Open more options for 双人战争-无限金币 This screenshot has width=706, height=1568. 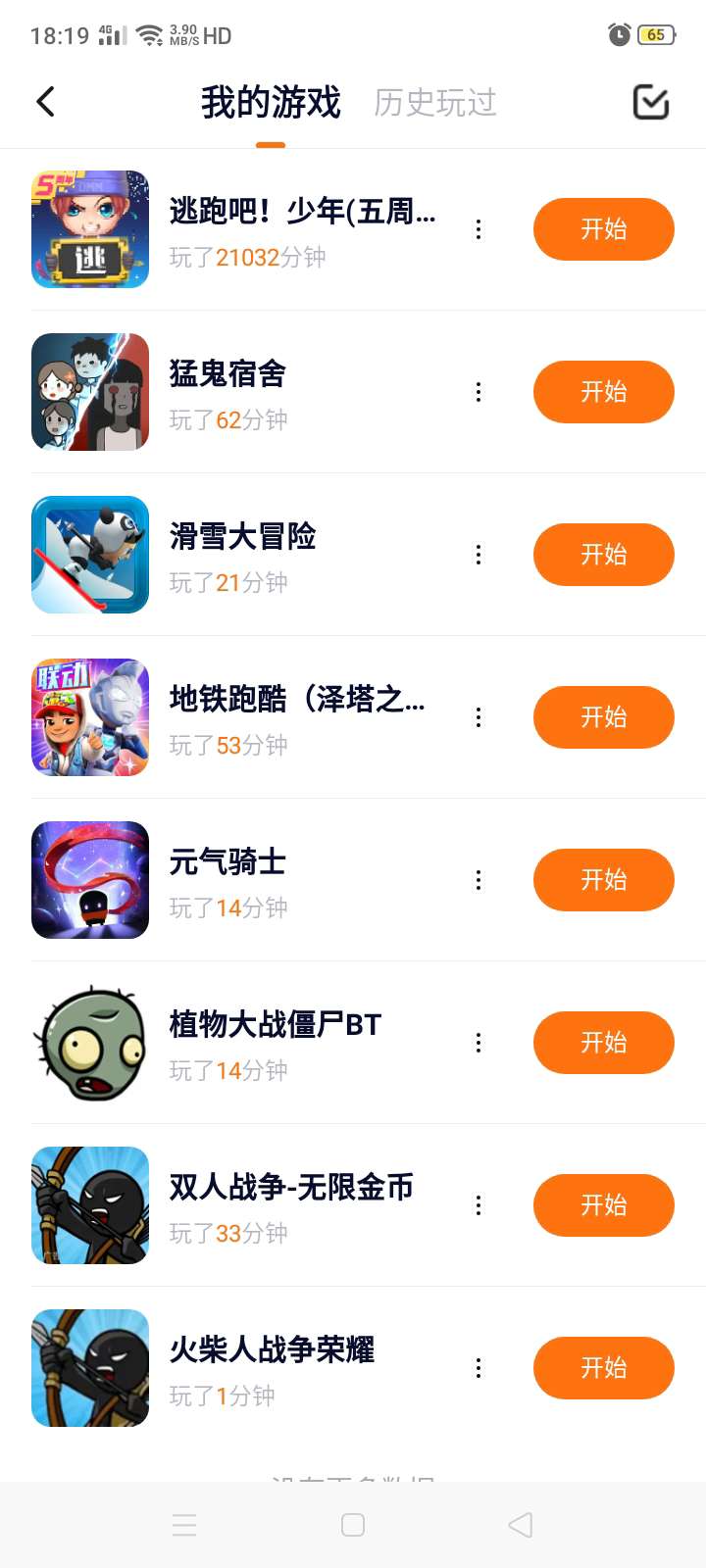(479, 1205)
